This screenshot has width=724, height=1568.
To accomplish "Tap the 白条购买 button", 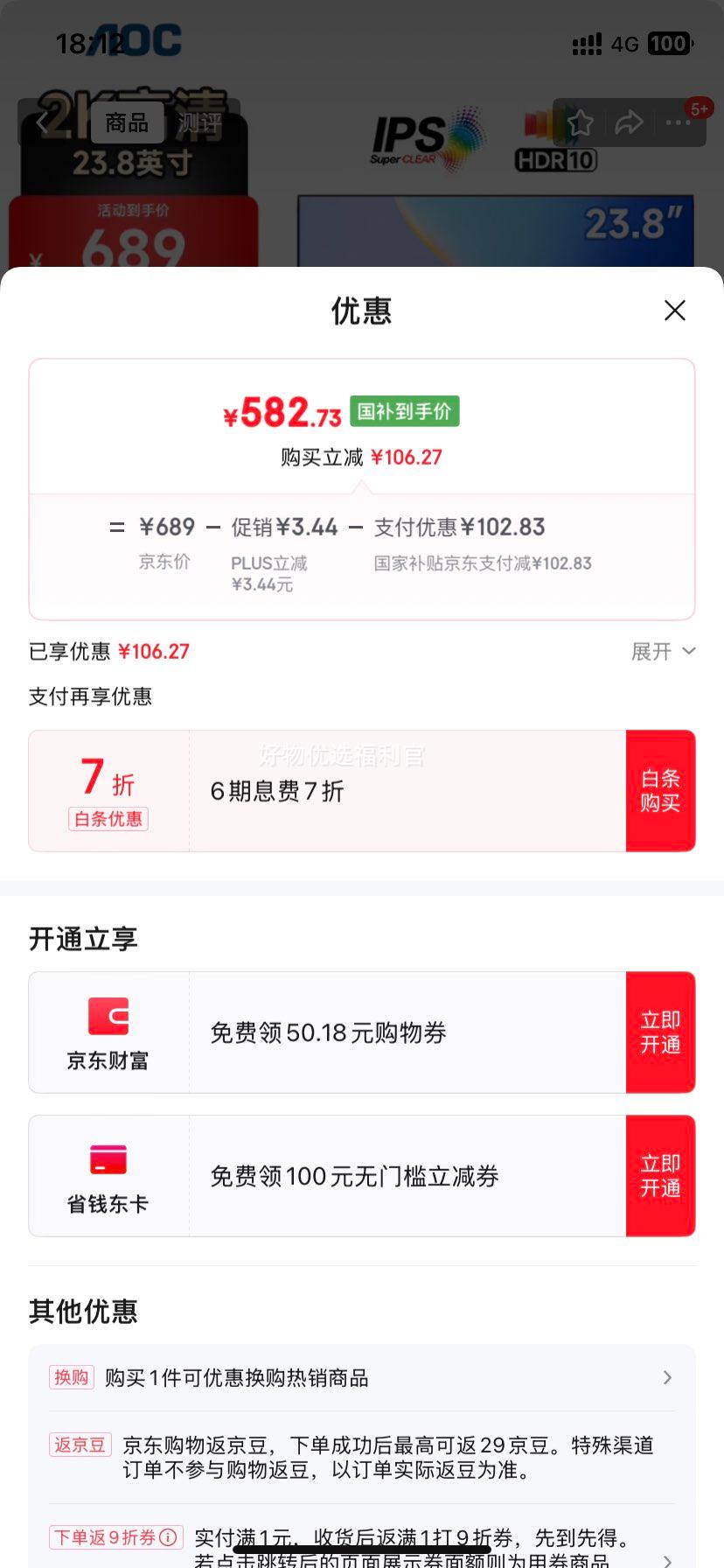I will coord(661,790).
